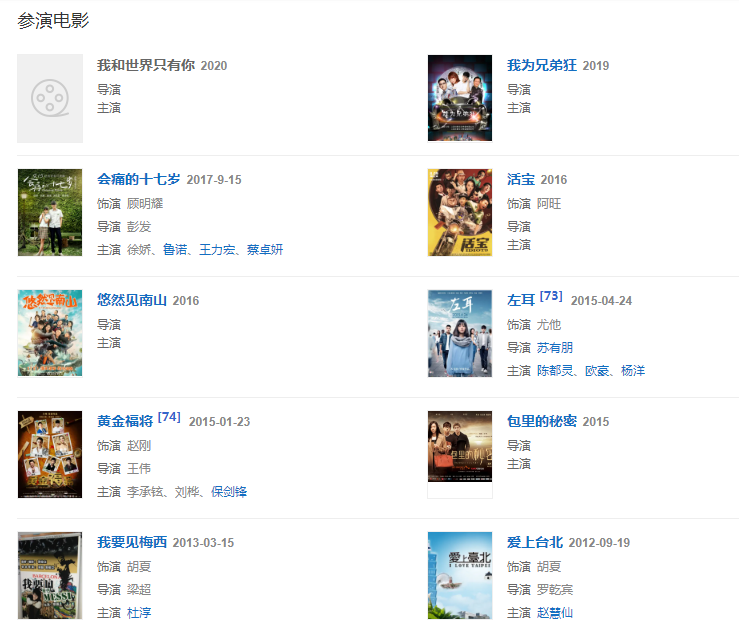Open actor 杜淳's page
Viewport: 739px width, 634px height.
[139, 613]
